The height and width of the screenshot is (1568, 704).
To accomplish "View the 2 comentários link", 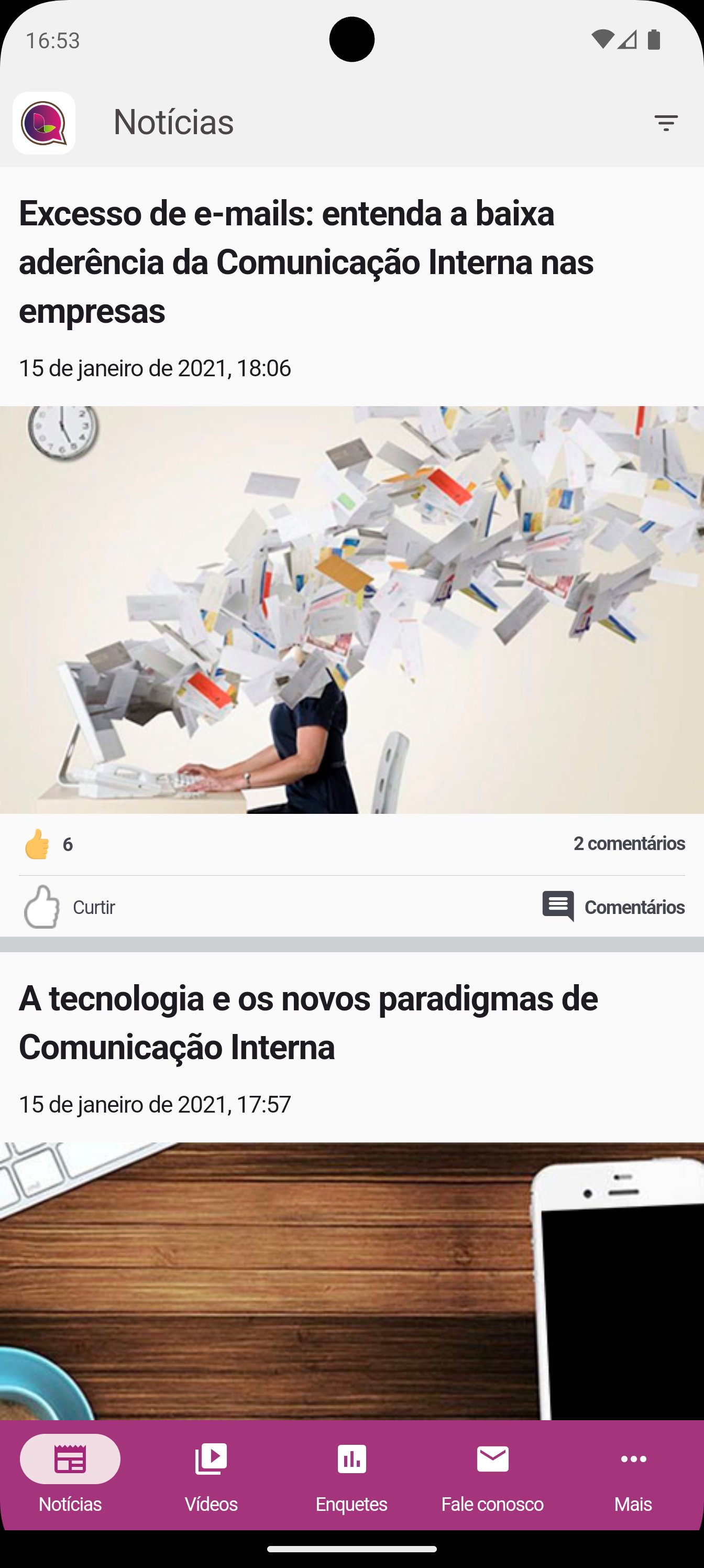I will coord(629,844).
